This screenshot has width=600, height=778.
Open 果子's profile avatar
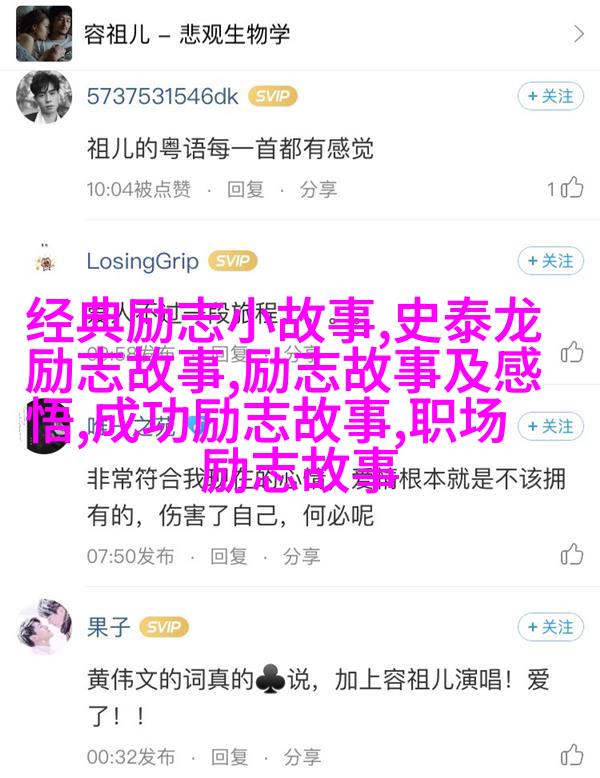[x=45, y=629]
